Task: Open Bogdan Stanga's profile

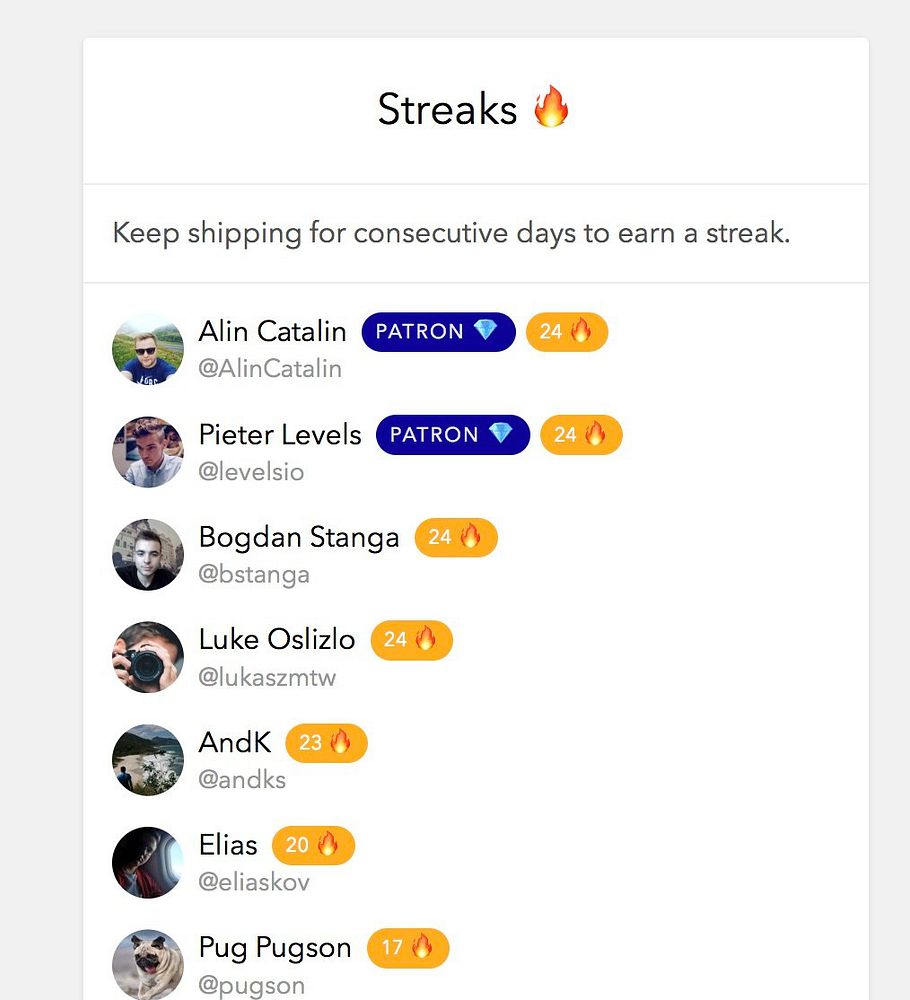Action: click(x=298, y=538)
